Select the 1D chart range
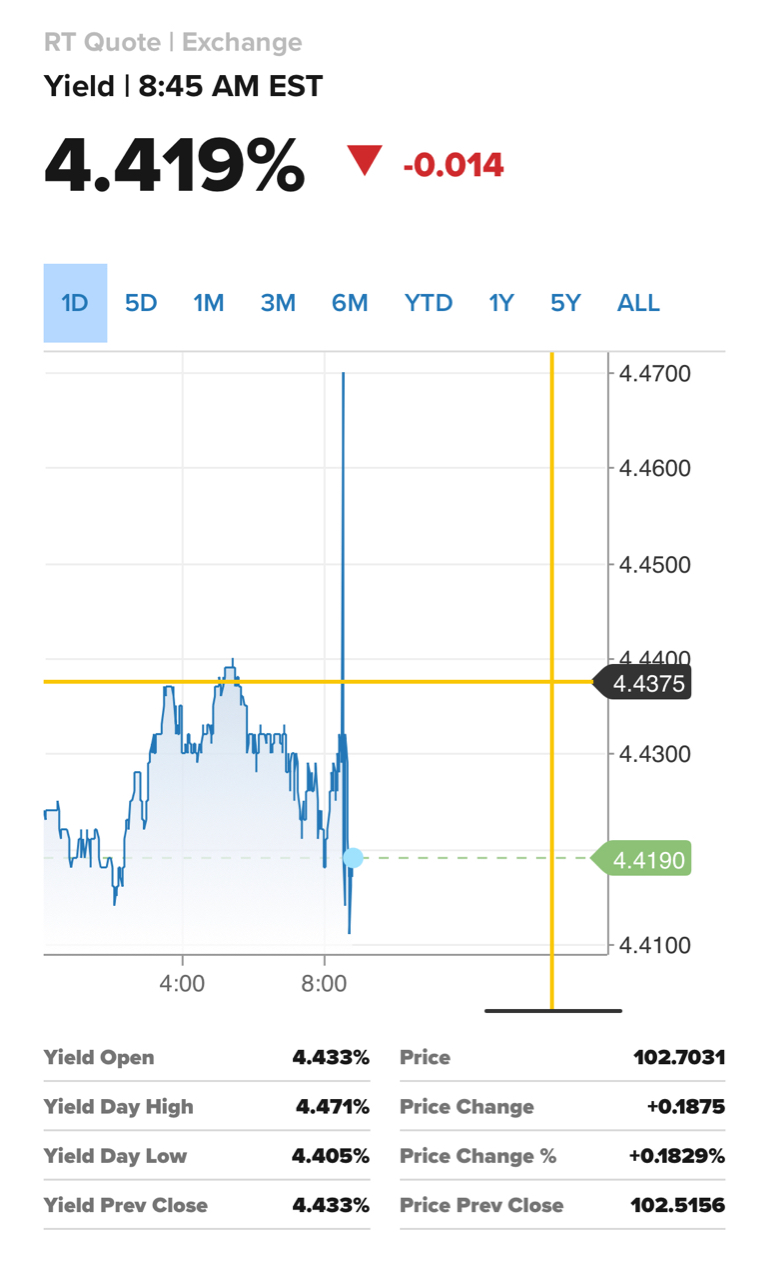 (75, 303)
